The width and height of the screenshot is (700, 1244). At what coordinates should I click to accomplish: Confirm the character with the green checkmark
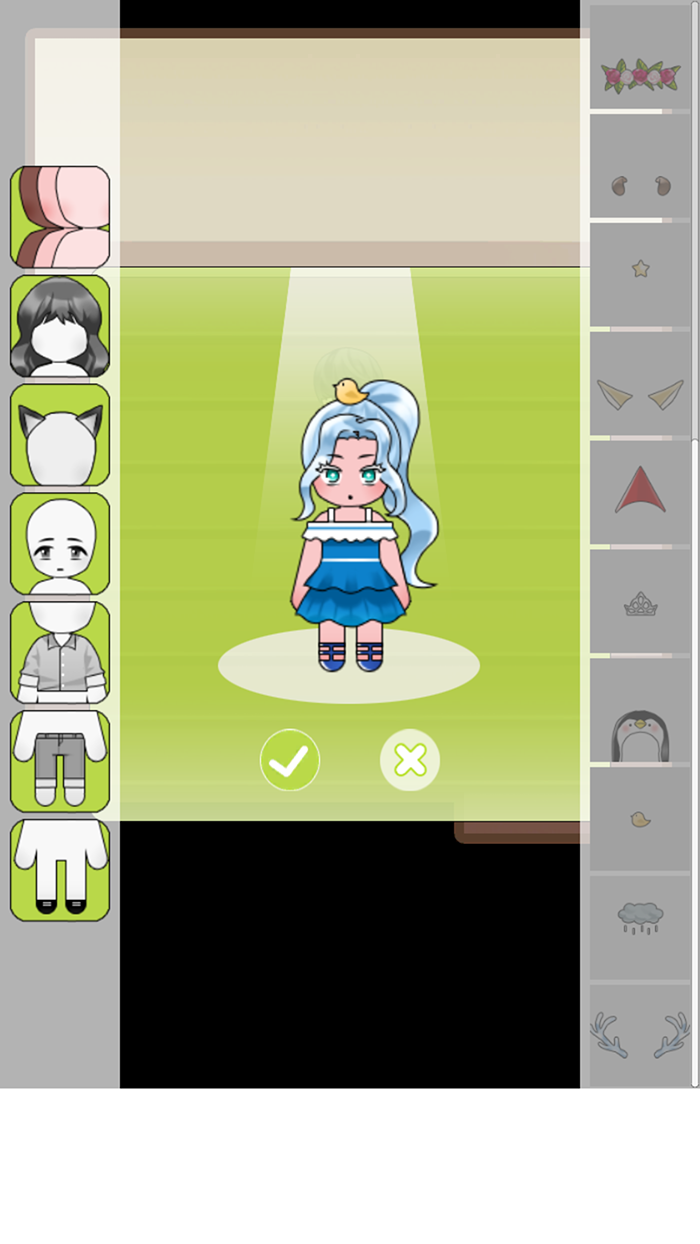tap(290, 760)
